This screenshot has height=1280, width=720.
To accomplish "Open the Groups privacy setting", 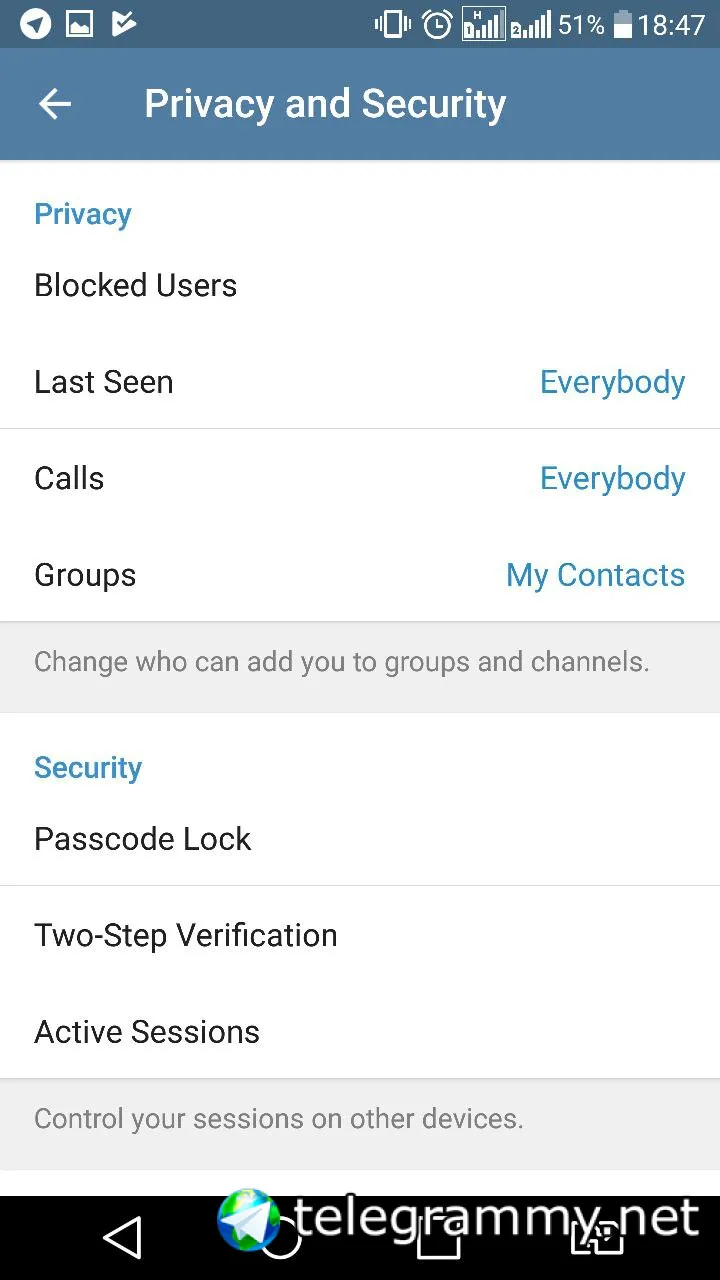I will [x=360, y=575].
